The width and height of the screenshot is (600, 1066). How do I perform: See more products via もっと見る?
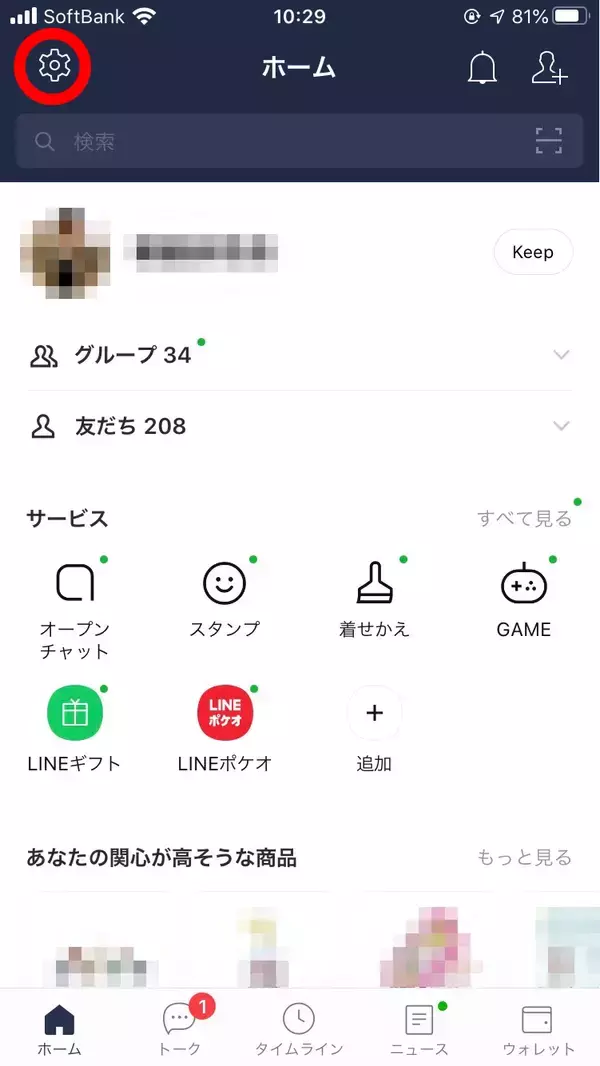point(524,857)
